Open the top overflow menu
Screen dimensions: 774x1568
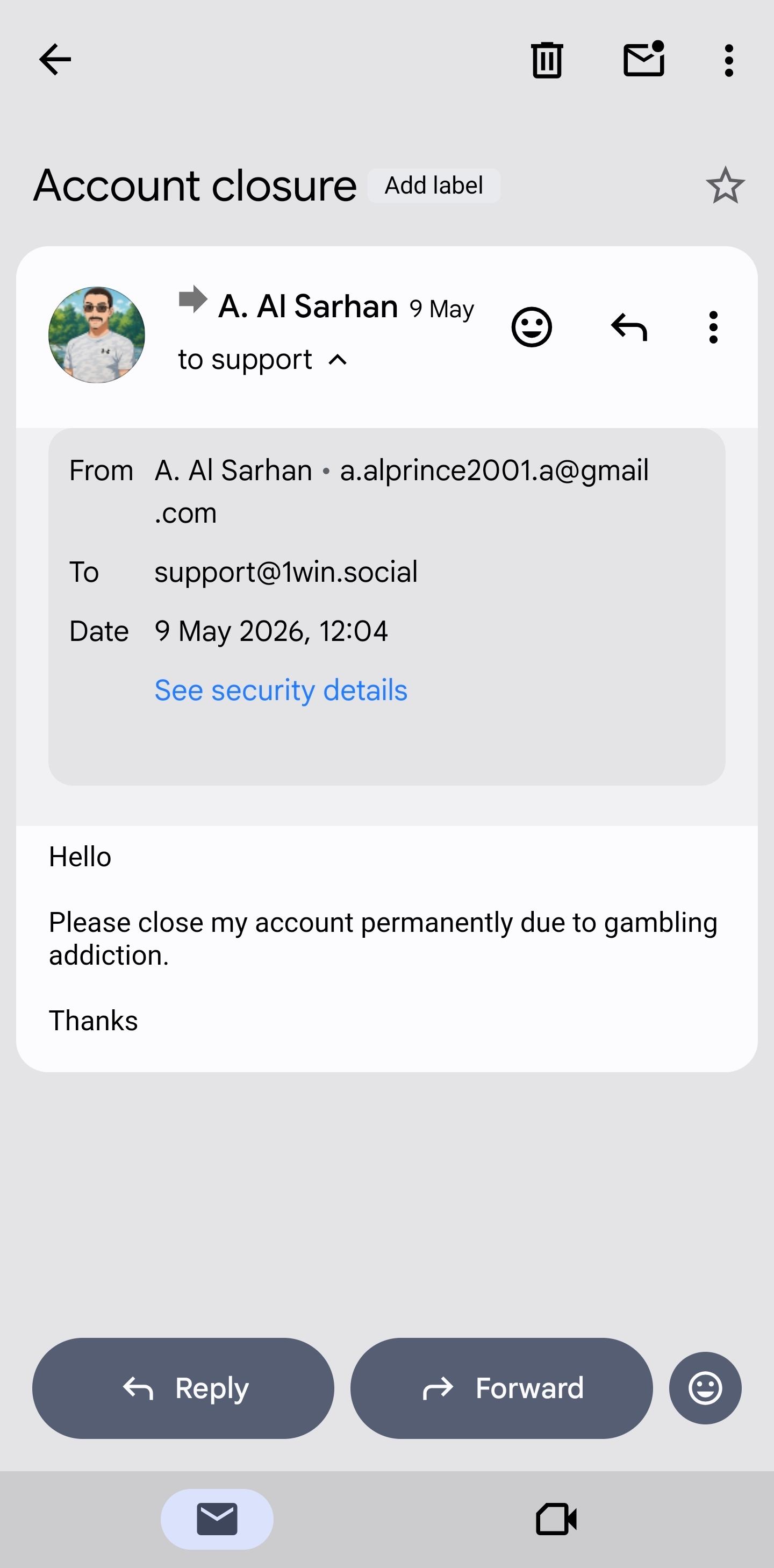pos(728,60)
